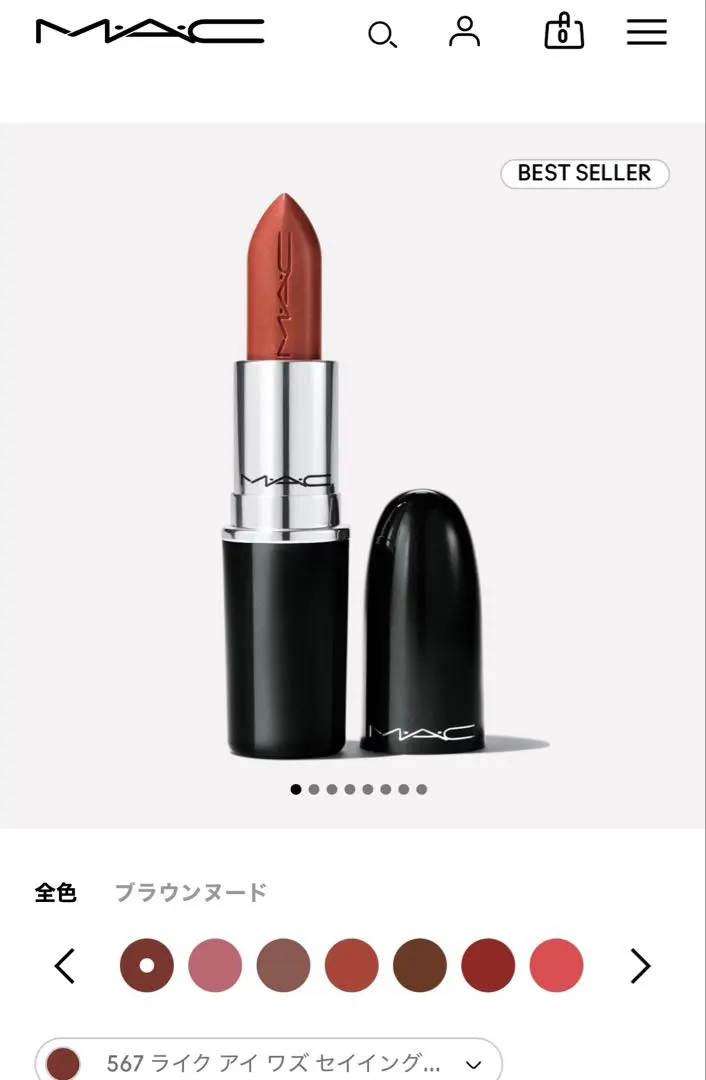Open the search icon
The width and height of the screenshot is (706, 1080).
coord(382,35)
